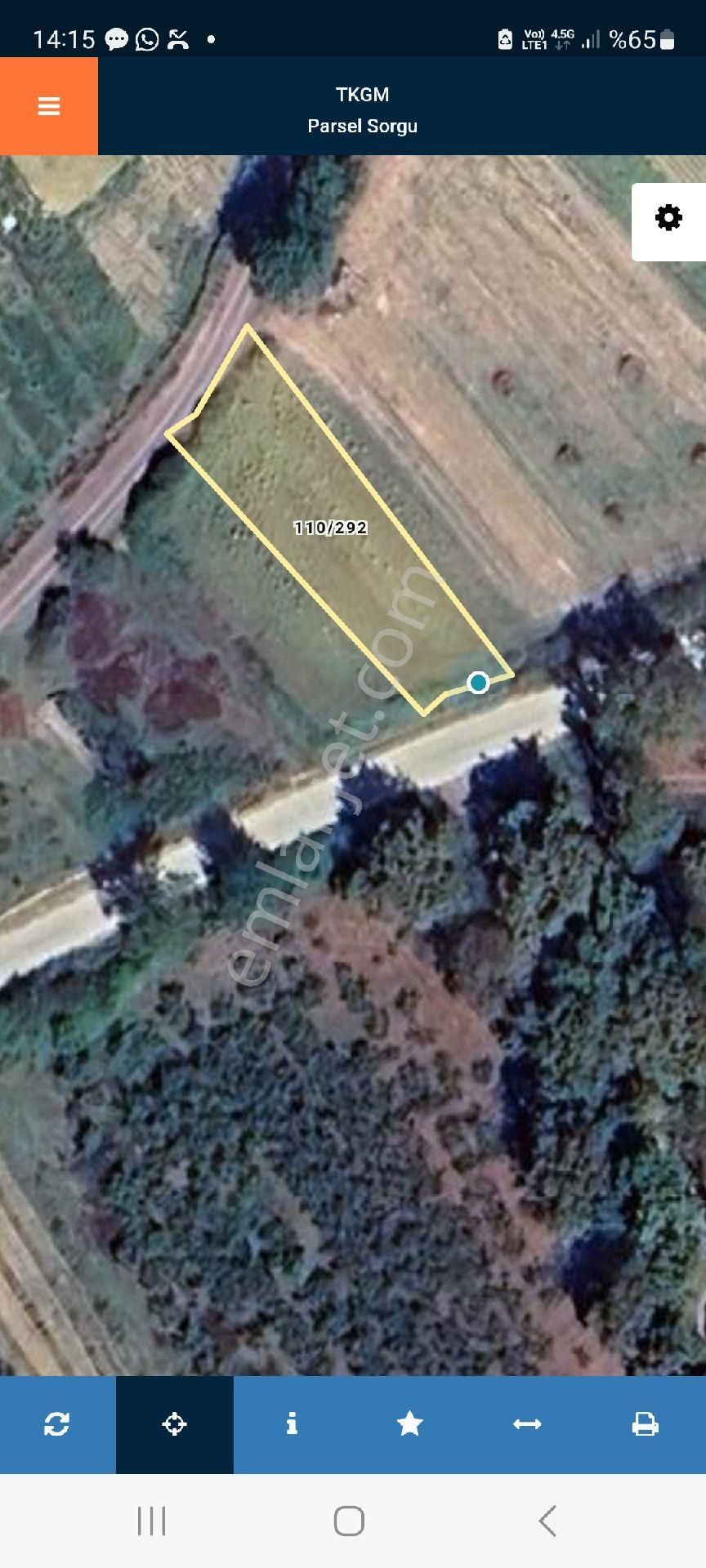
Task: Select the locate crosshair tool
Action: point(175,1424)
